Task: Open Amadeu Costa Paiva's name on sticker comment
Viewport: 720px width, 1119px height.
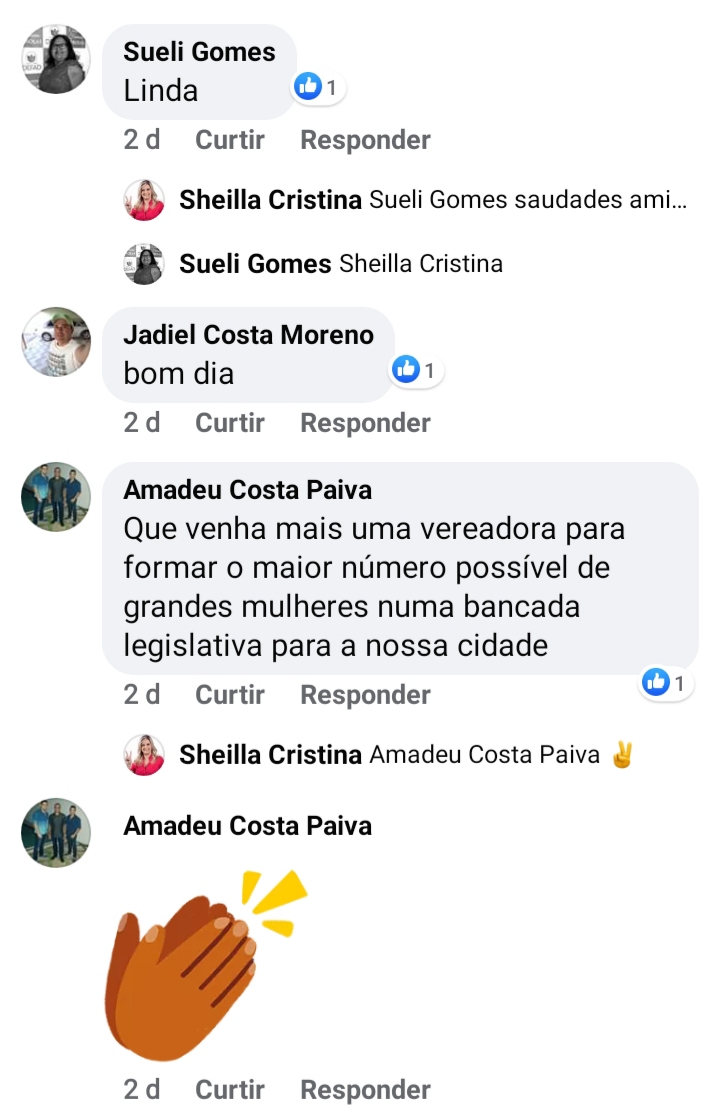Action: (x=247, y=826)
